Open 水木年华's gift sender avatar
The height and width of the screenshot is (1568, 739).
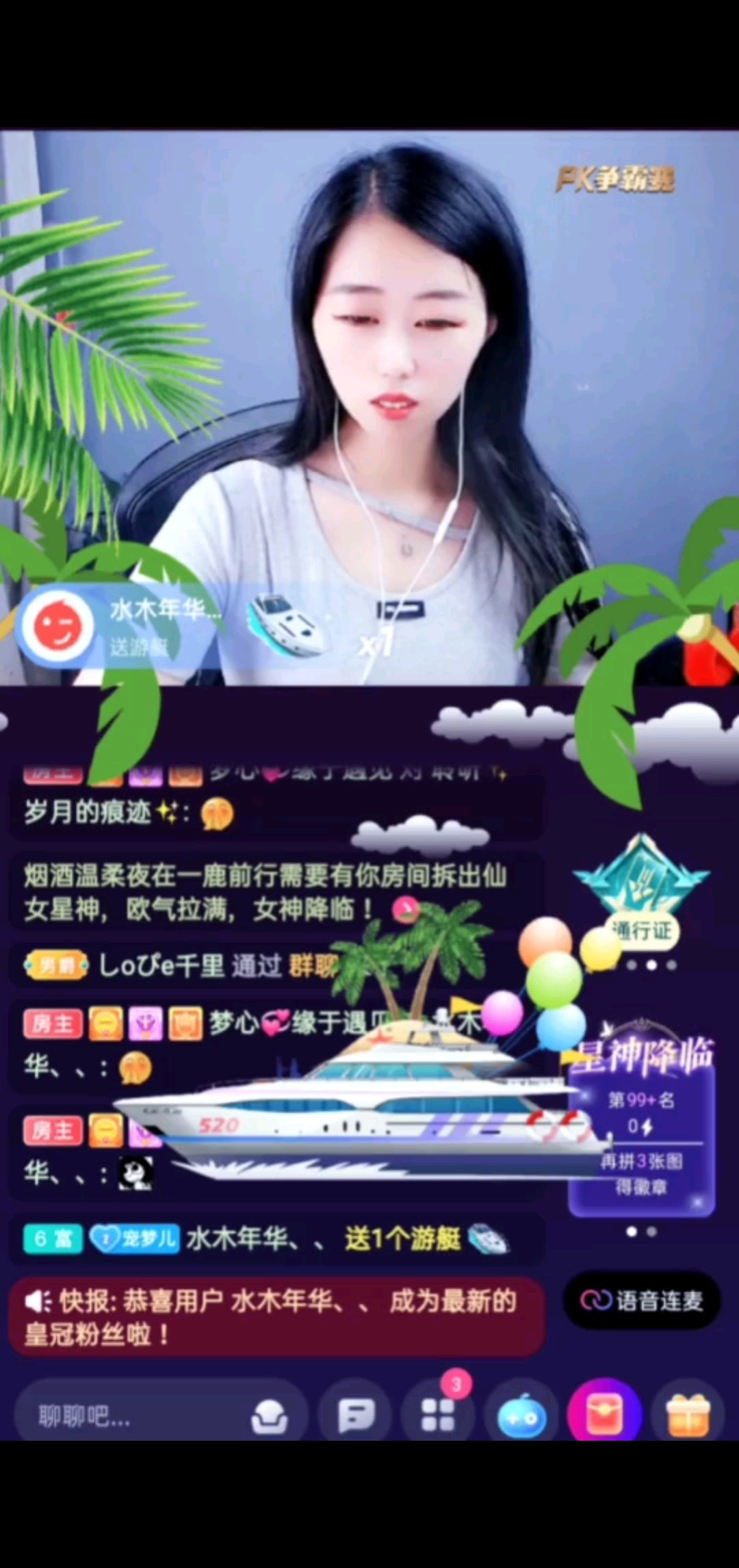(x=58, y=626)
